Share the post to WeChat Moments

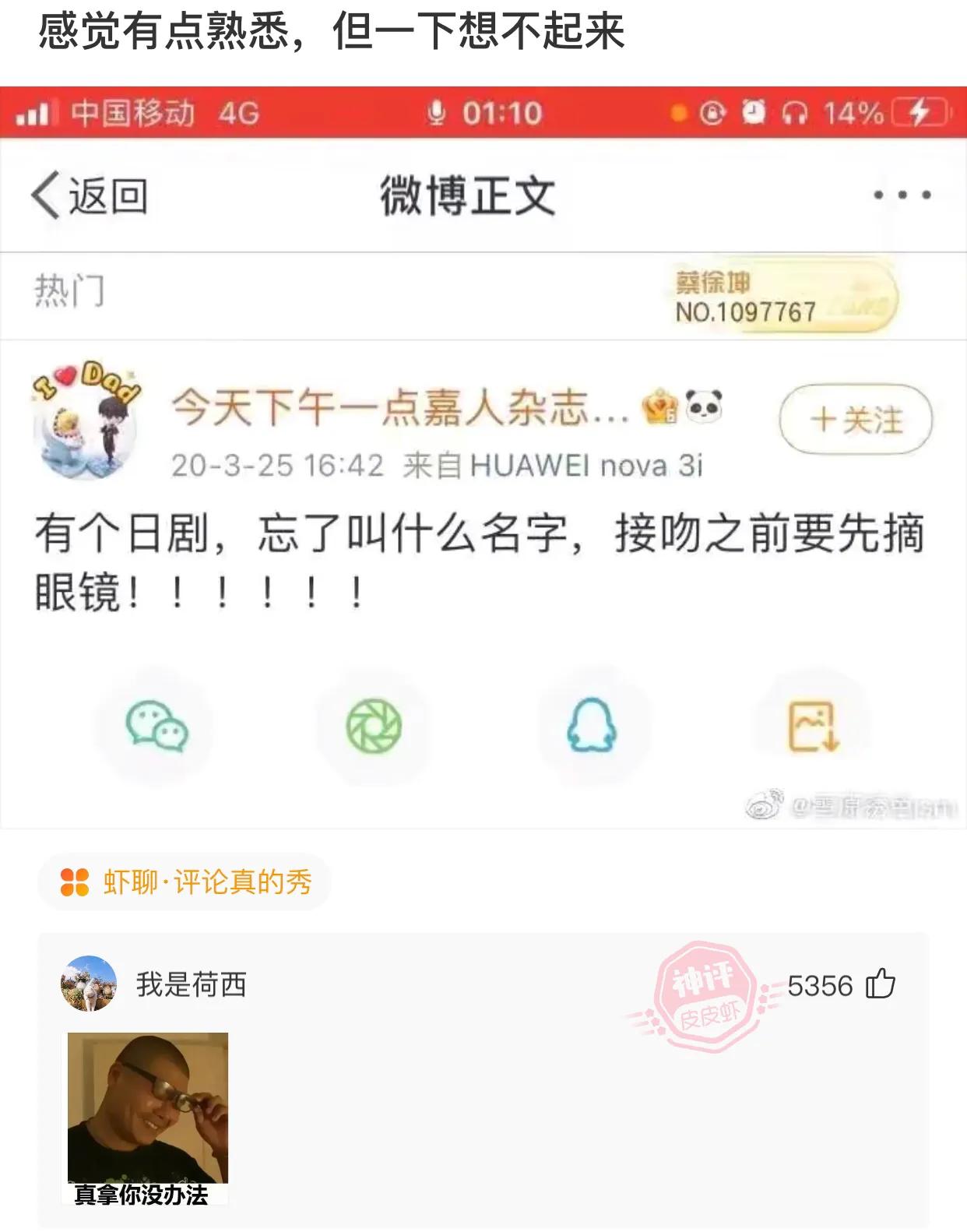374,724
